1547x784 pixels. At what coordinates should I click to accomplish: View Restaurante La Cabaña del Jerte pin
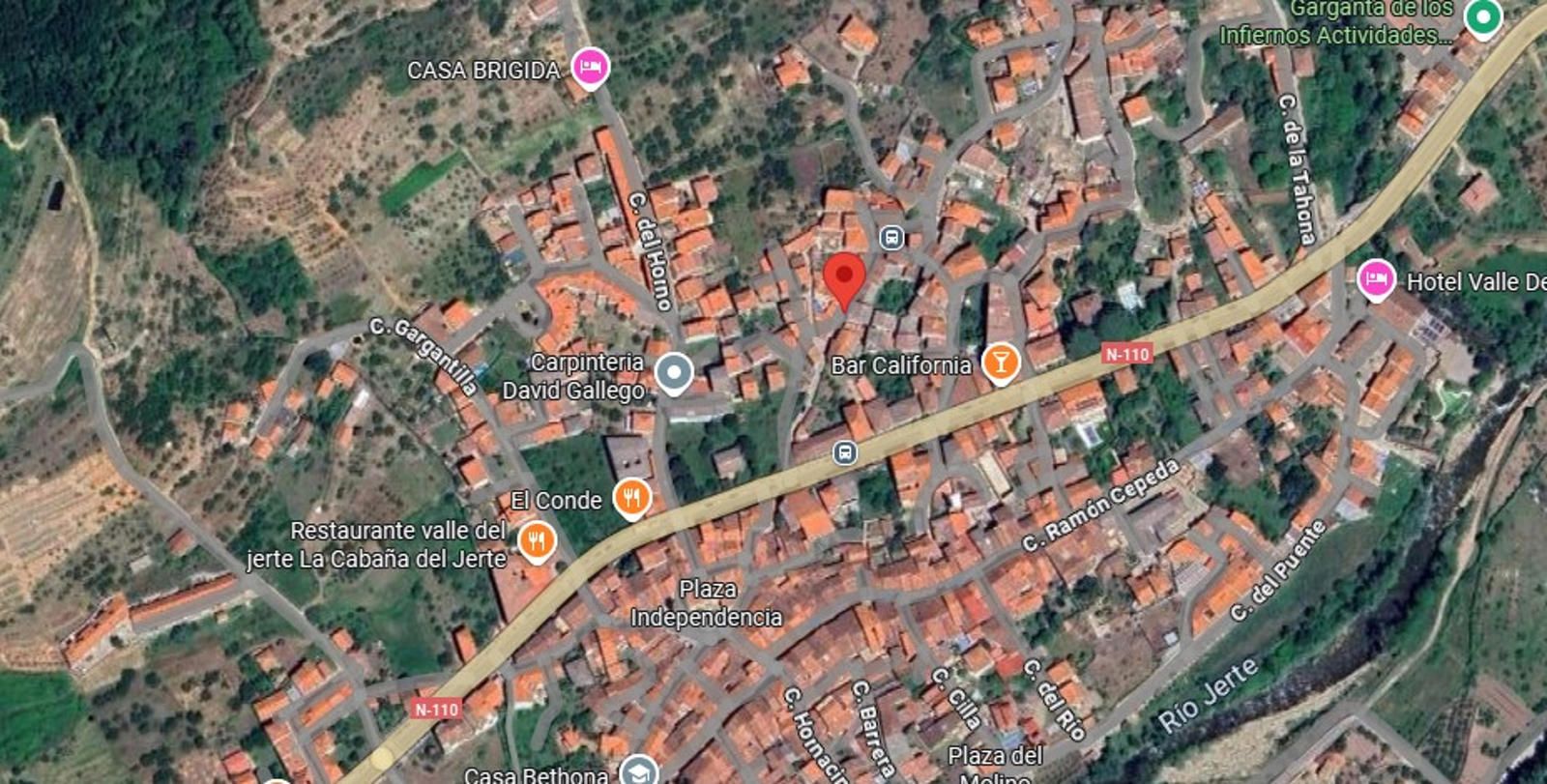537,541
